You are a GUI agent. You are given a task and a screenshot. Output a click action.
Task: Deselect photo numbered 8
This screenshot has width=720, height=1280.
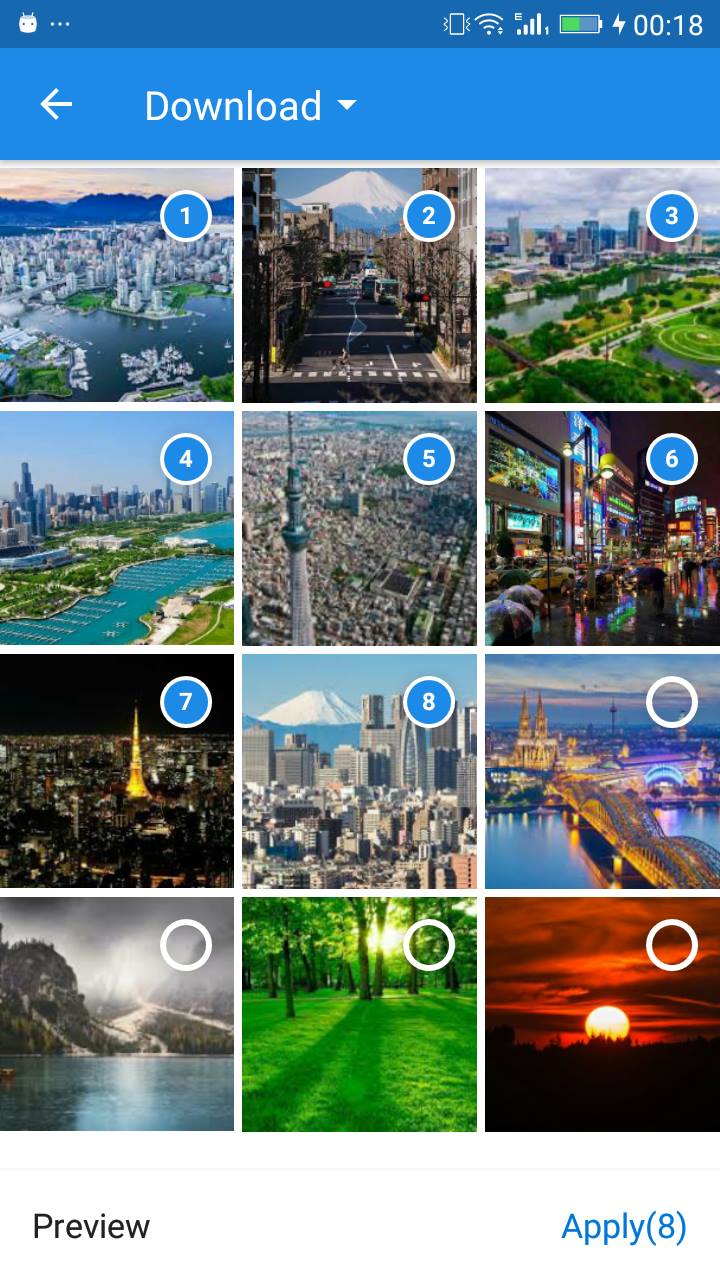428,702
